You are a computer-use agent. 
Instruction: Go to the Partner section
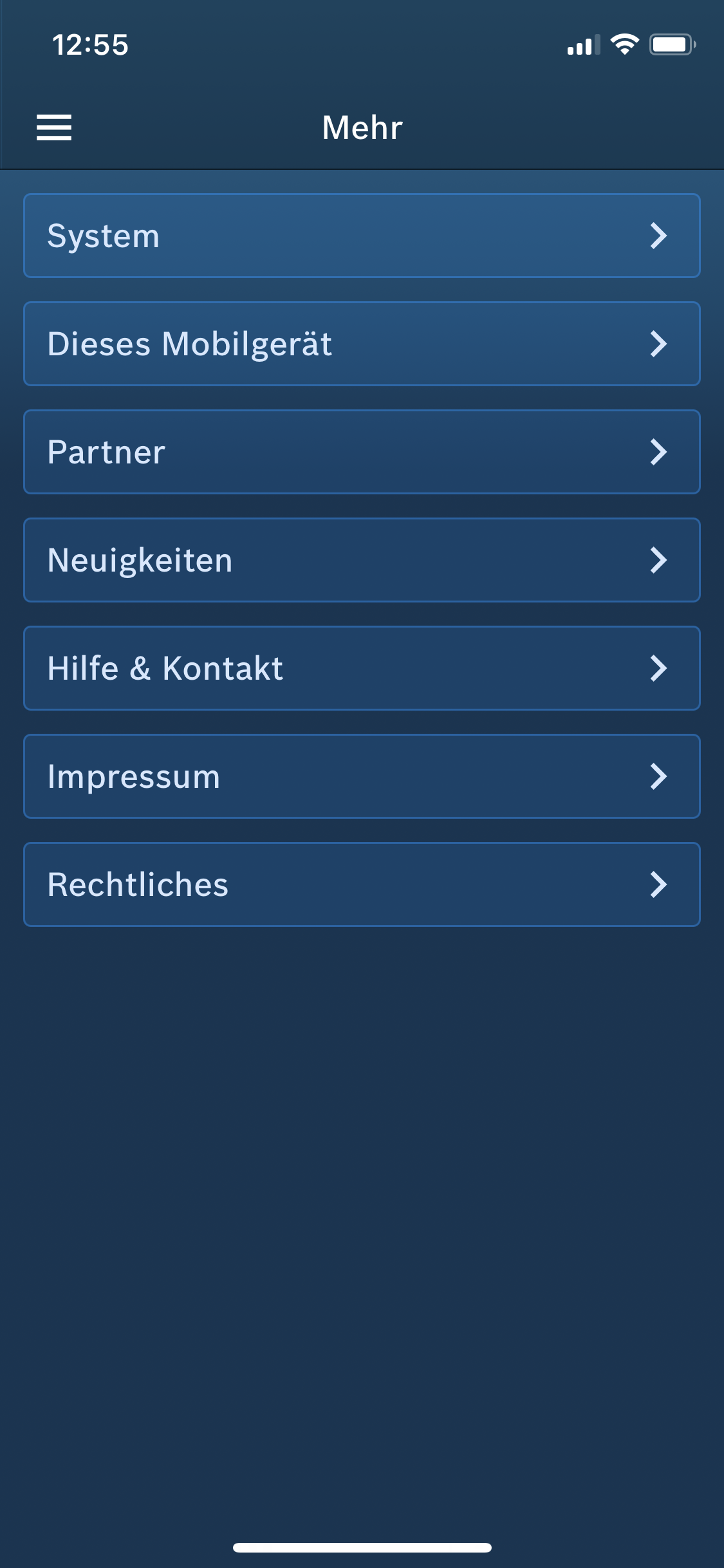362,452
